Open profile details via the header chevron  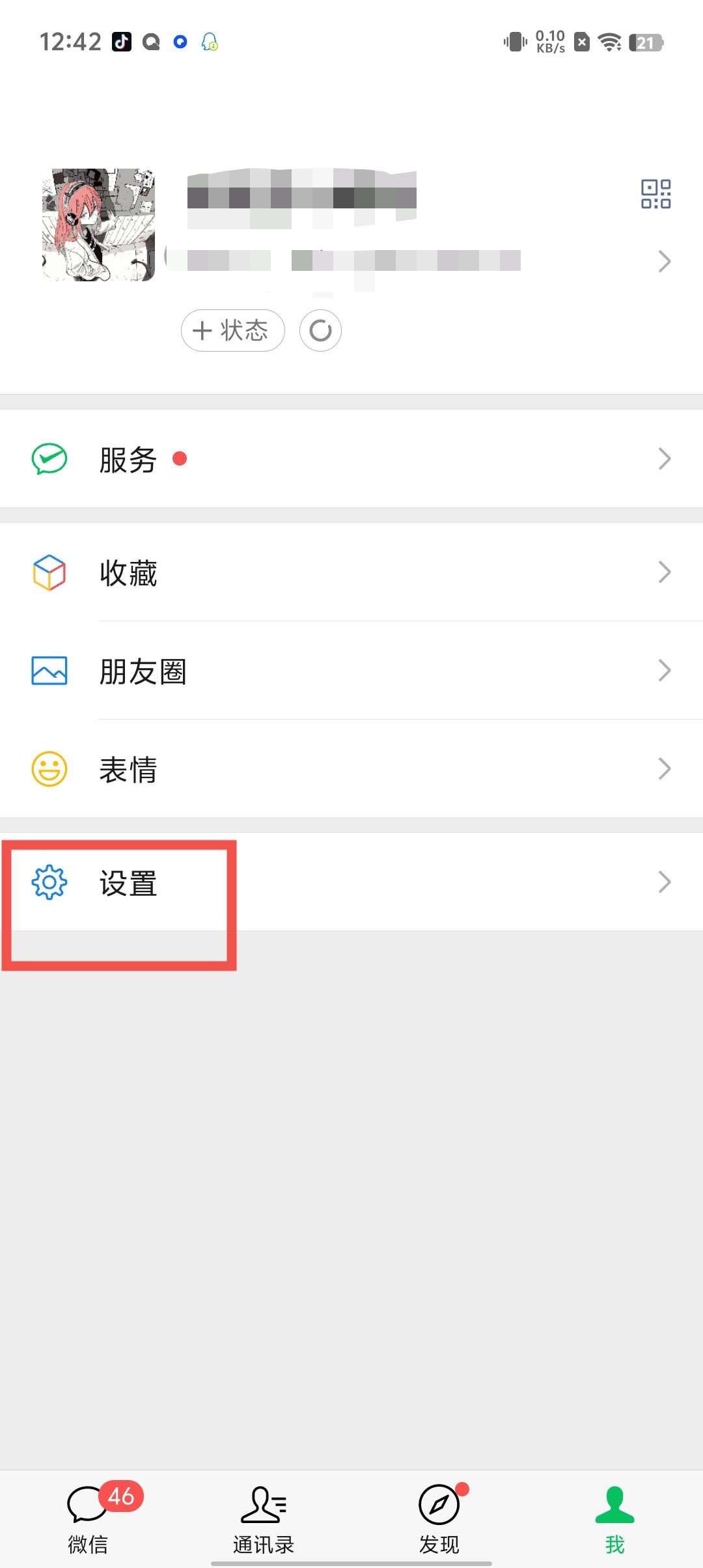coord(664,261)
